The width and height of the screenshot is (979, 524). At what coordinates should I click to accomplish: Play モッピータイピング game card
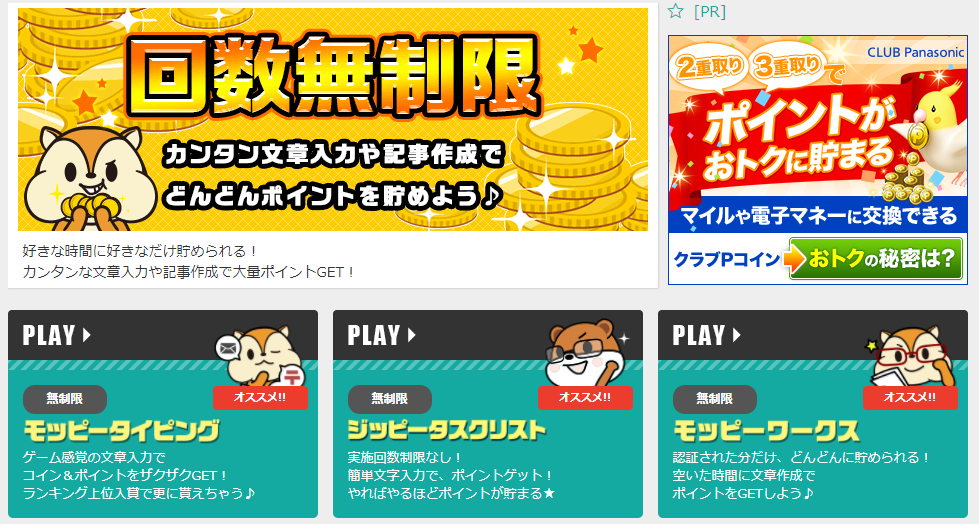click(x=163, y=413)
